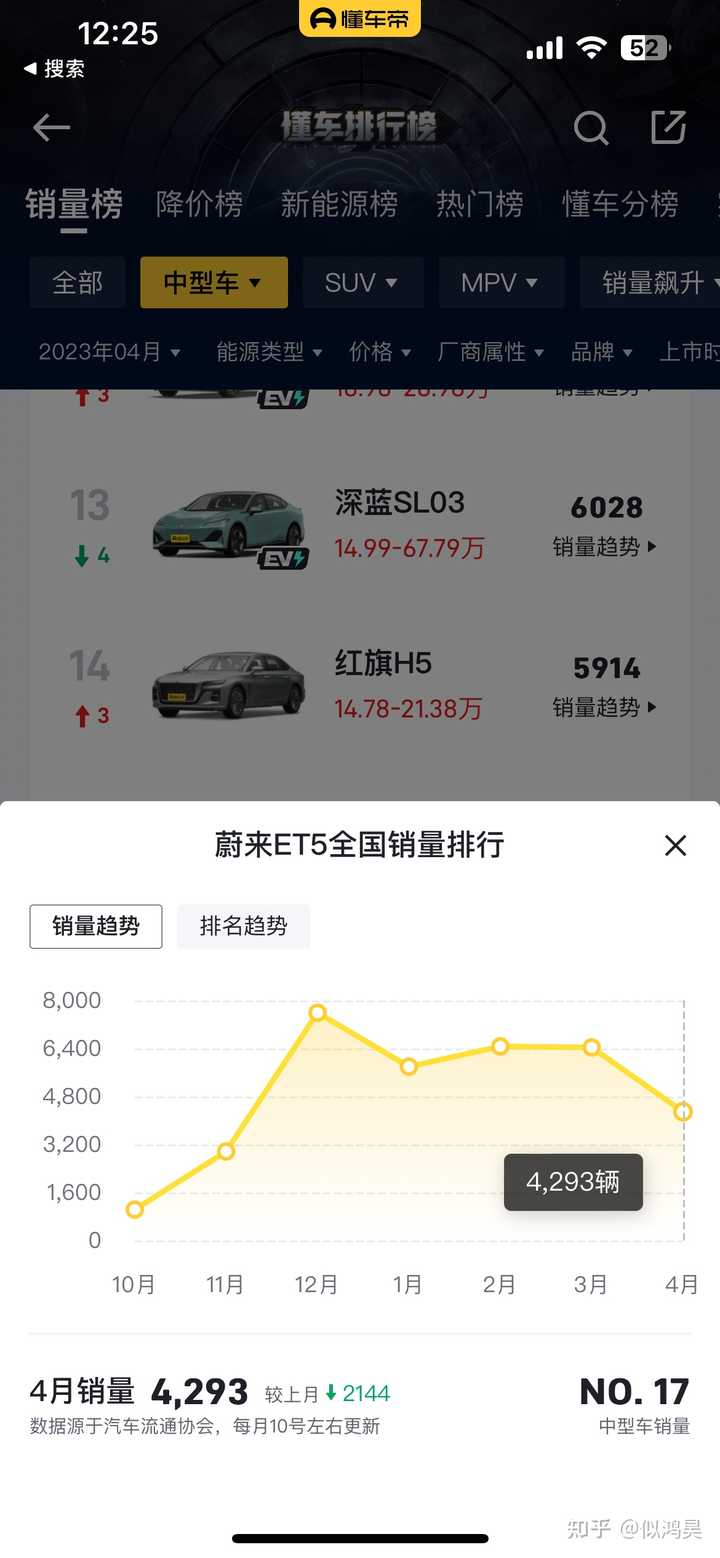Switch to the 热门榜 tab
Viewport: 720px width, 1558px height.
[479, 205]
